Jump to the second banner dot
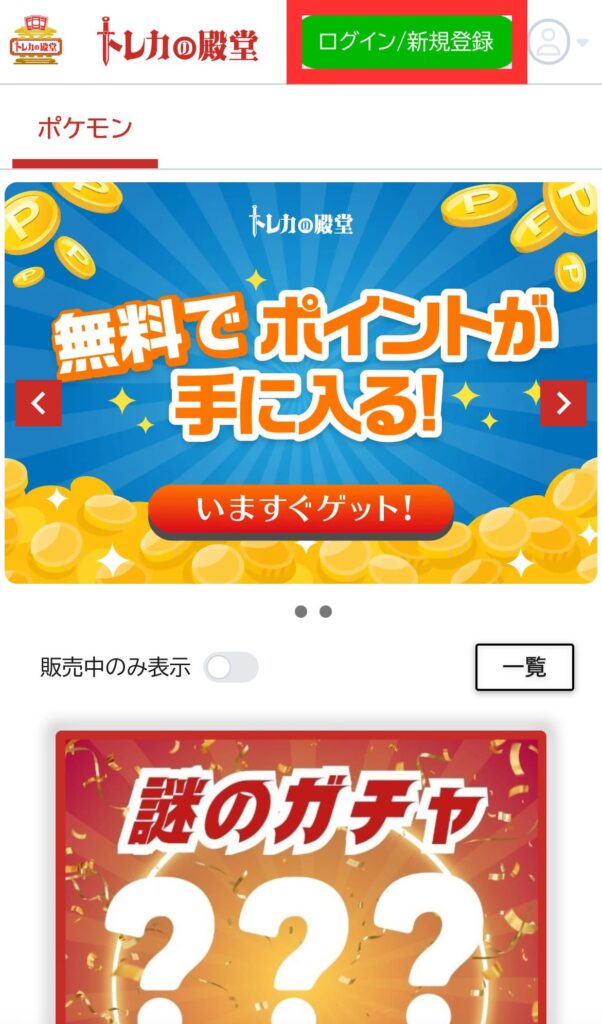 [x=326, y=612]
